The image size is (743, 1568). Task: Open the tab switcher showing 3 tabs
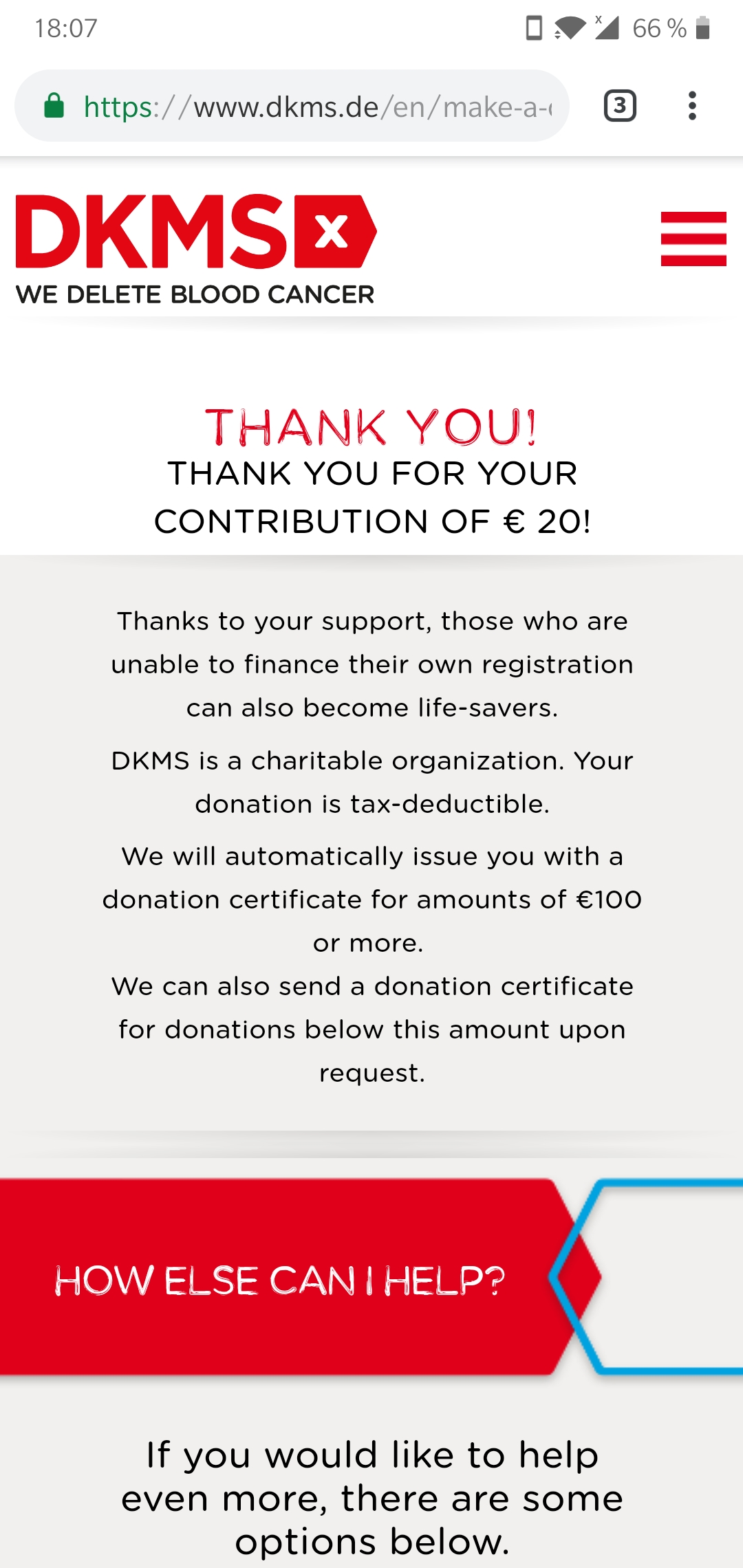tap(620, 106)
